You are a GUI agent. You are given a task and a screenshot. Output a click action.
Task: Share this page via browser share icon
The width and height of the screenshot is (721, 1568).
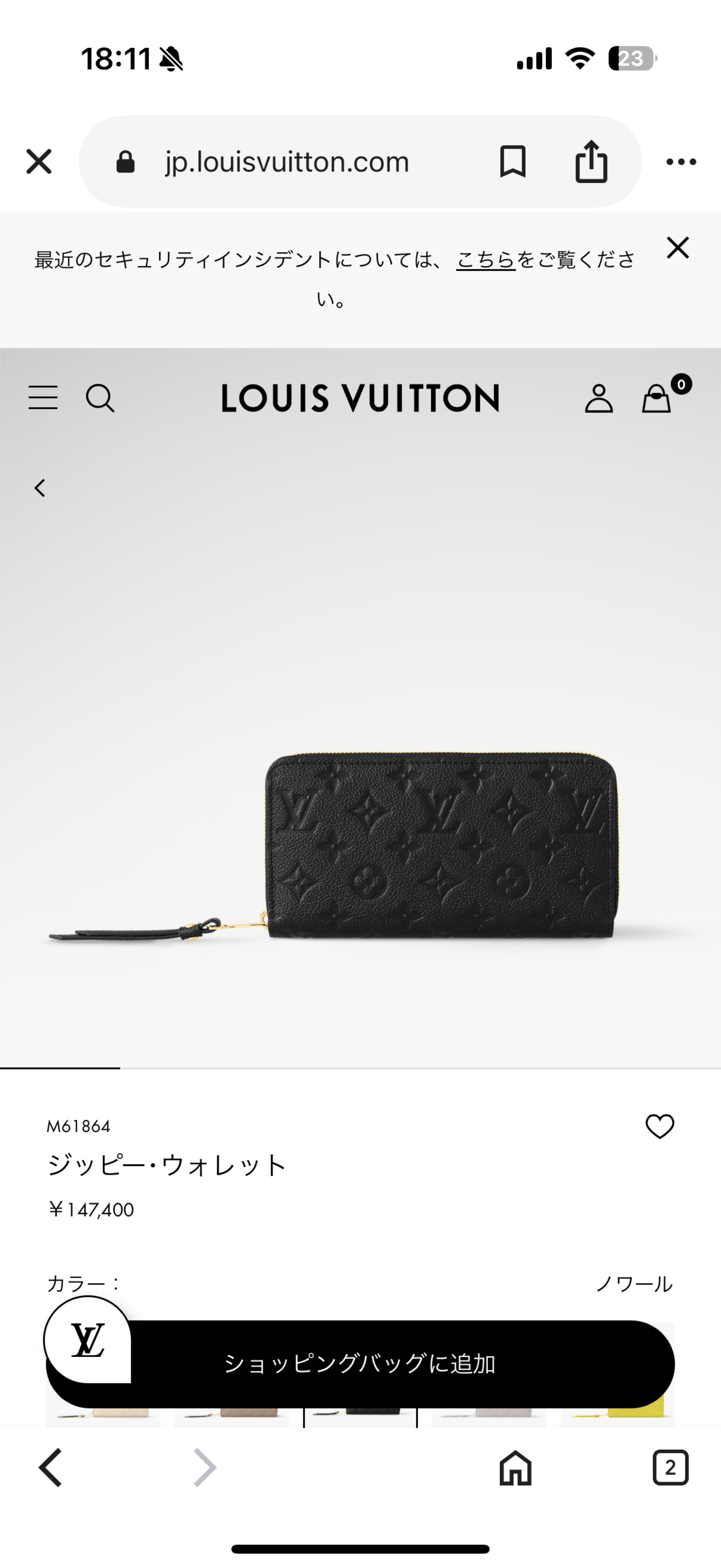click(591, 162)
